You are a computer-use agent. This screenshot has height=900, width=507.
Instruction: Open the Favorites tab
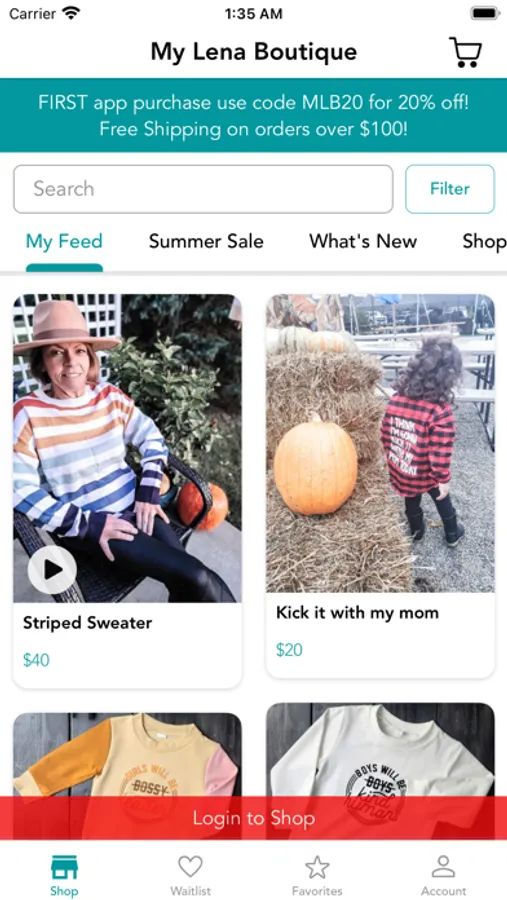click(317, 875)
